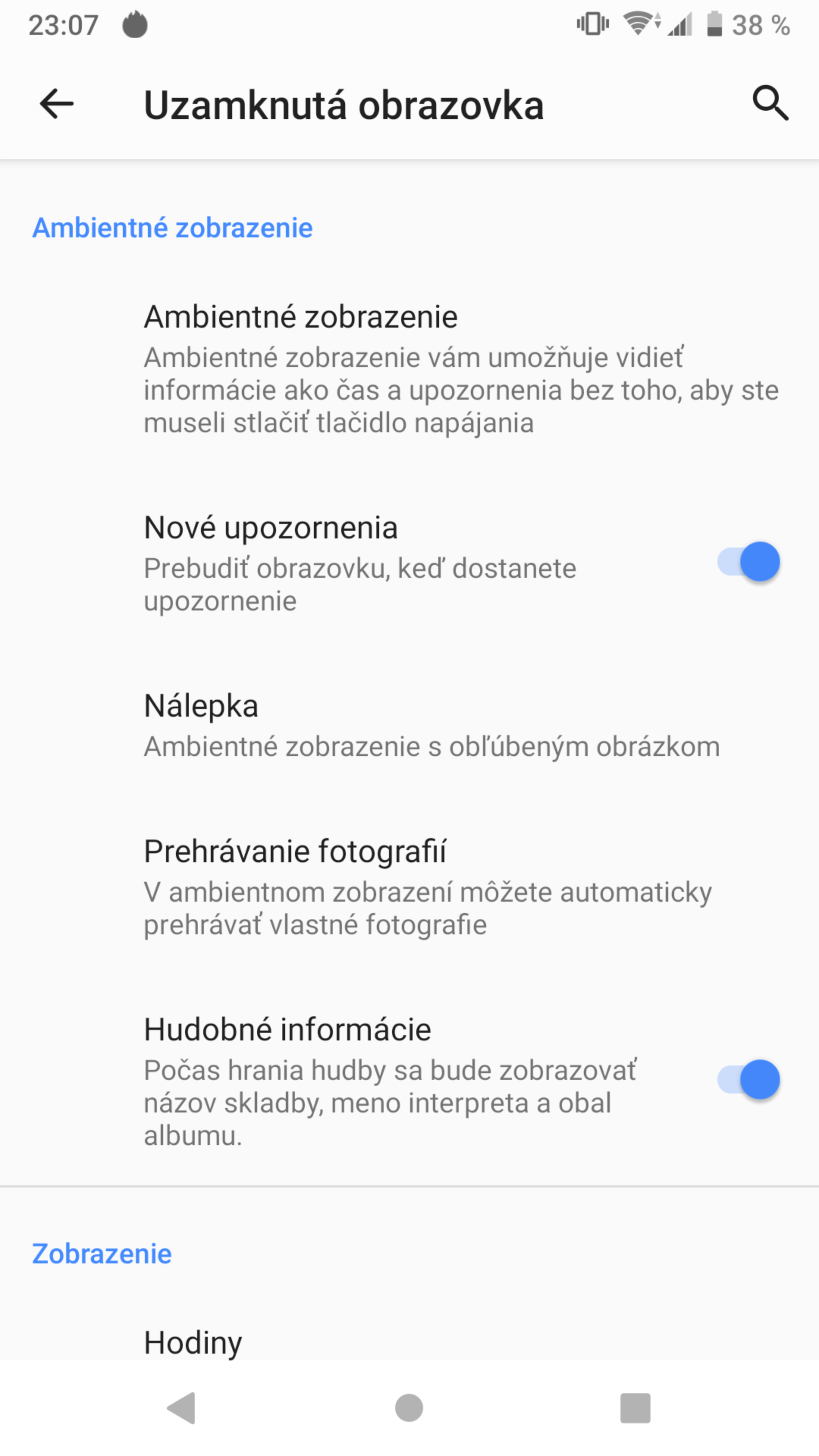Open the Hodiny setting

pos(409,1342)
